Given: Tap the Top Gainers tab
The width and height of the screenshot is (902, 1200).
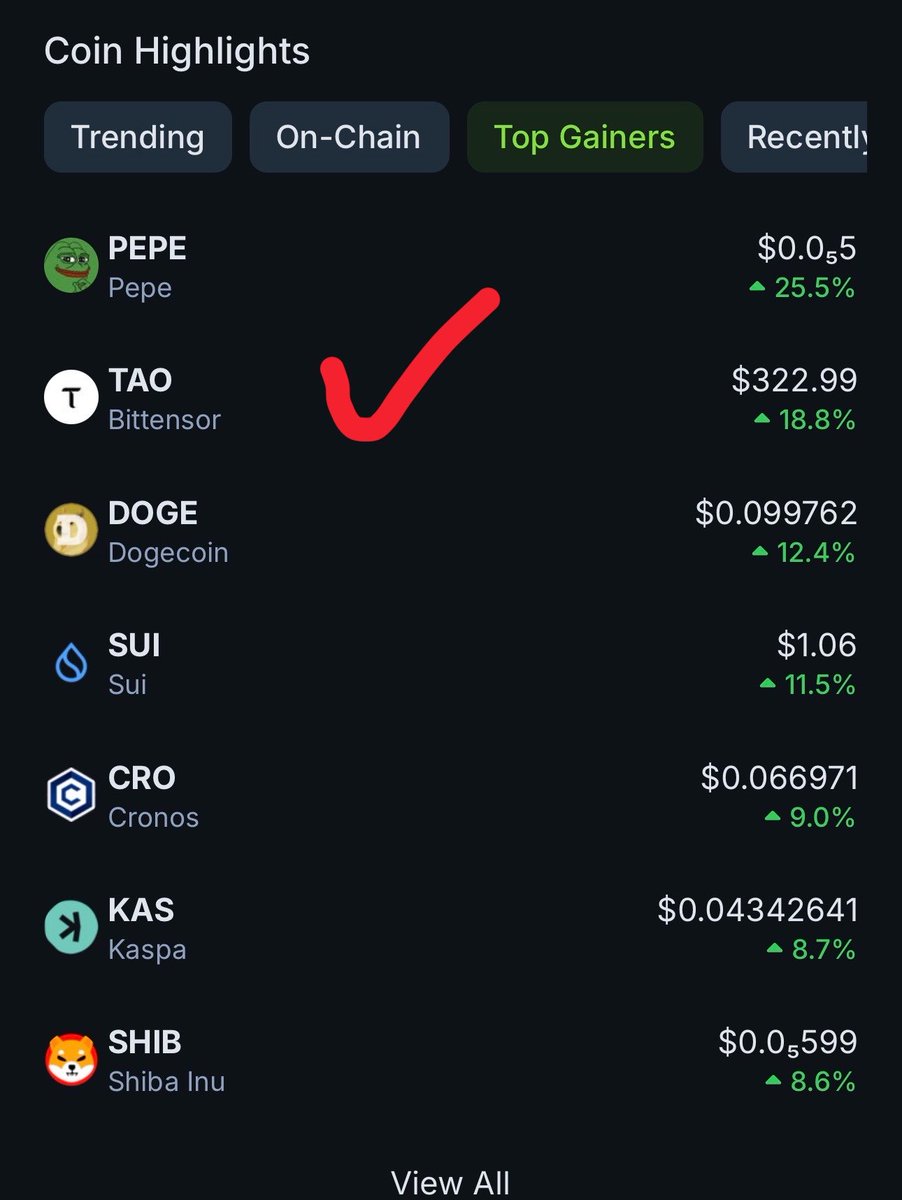Looking at the screenshot, I should 585,137.
